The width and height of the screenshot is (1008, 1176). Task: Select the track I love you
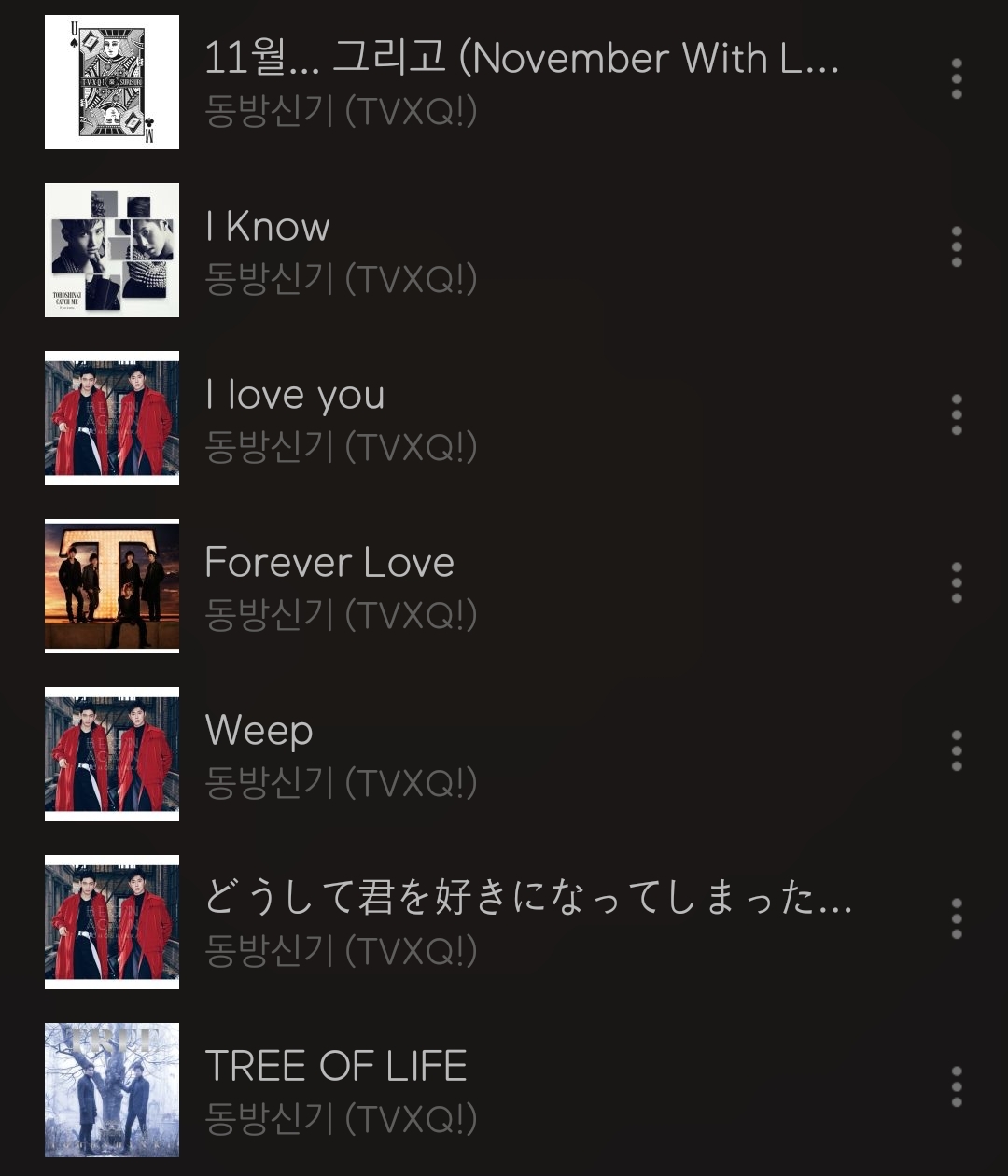click(295, 395)
